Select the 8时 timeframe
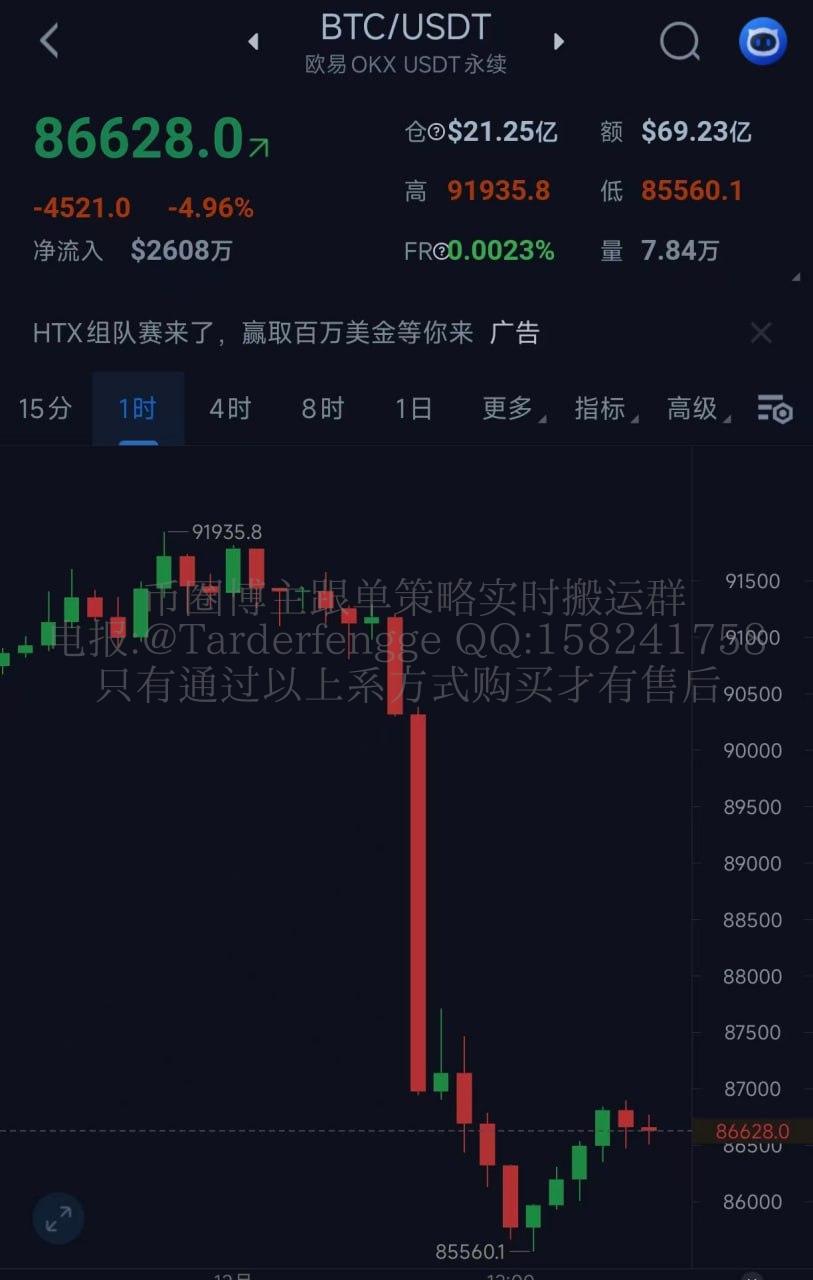Viewport: 813px width, 1280px height. point(322,408)
